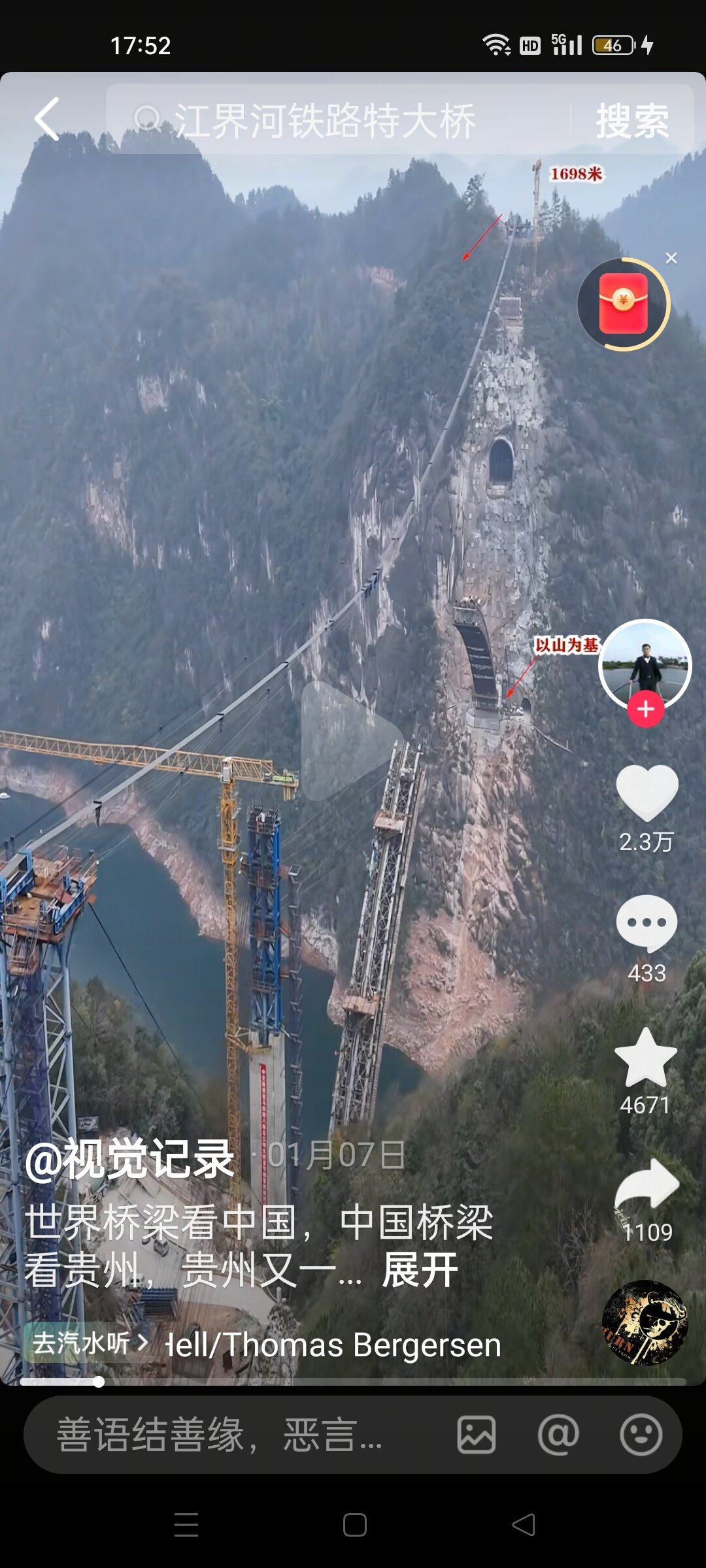Tap the comment input 善语结善缘
This screenshot has height=1568, width=706.
(x=222, y=1435)
